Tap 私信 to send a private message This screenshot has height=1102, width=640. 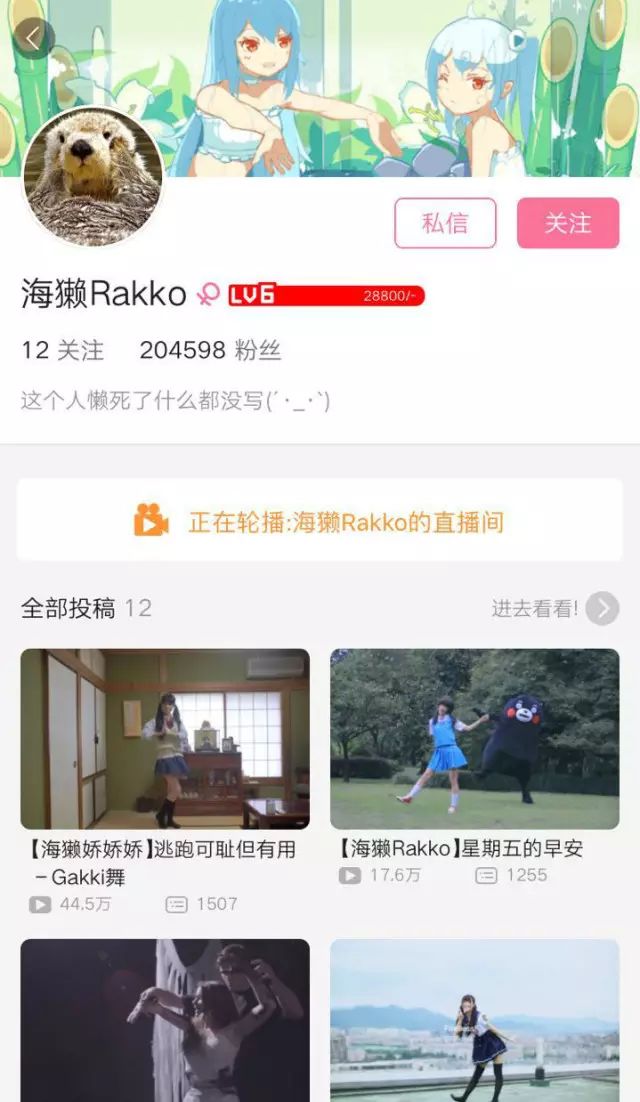pyautogui.click(x=445, y=223)
